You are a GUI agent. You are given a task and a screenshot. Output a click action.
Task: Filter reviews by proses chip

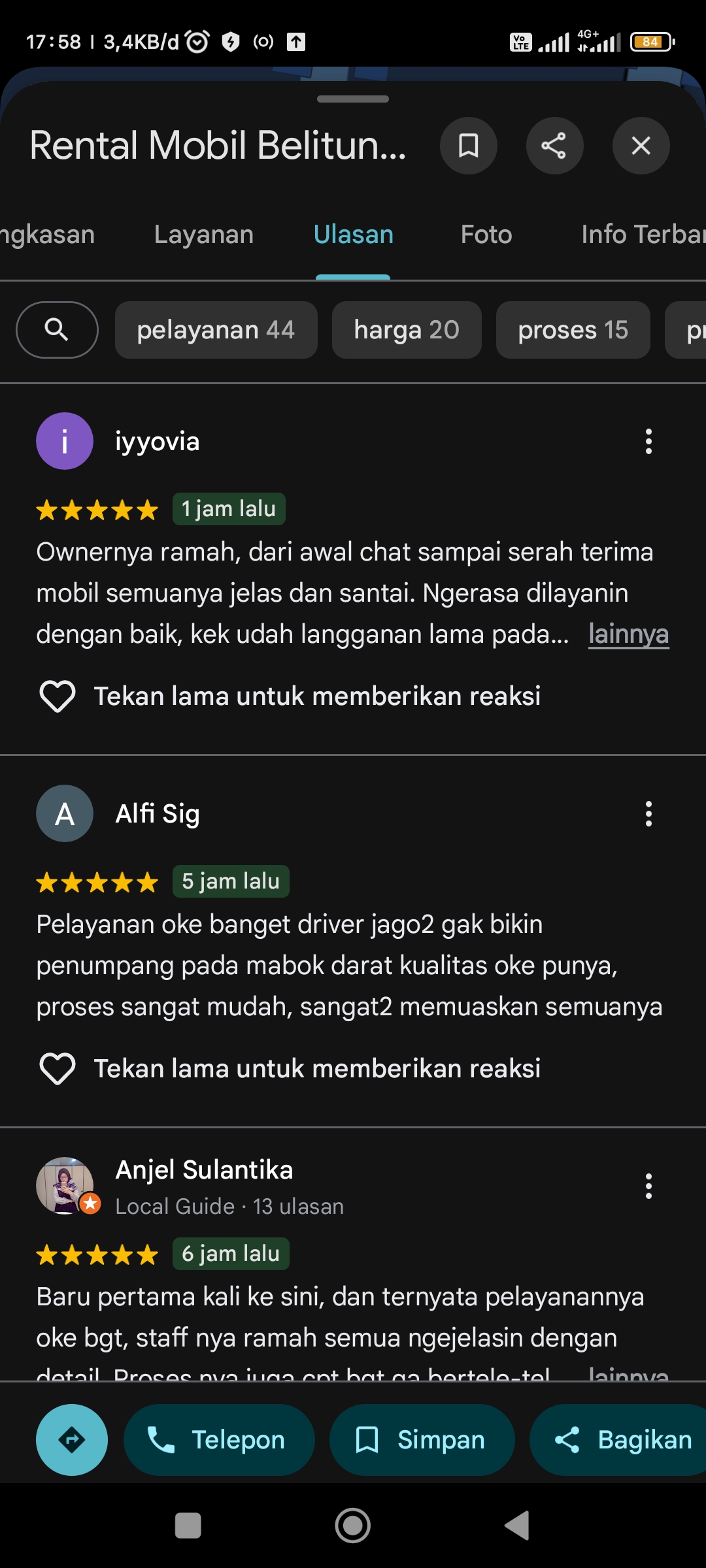[x=573, y=330]
